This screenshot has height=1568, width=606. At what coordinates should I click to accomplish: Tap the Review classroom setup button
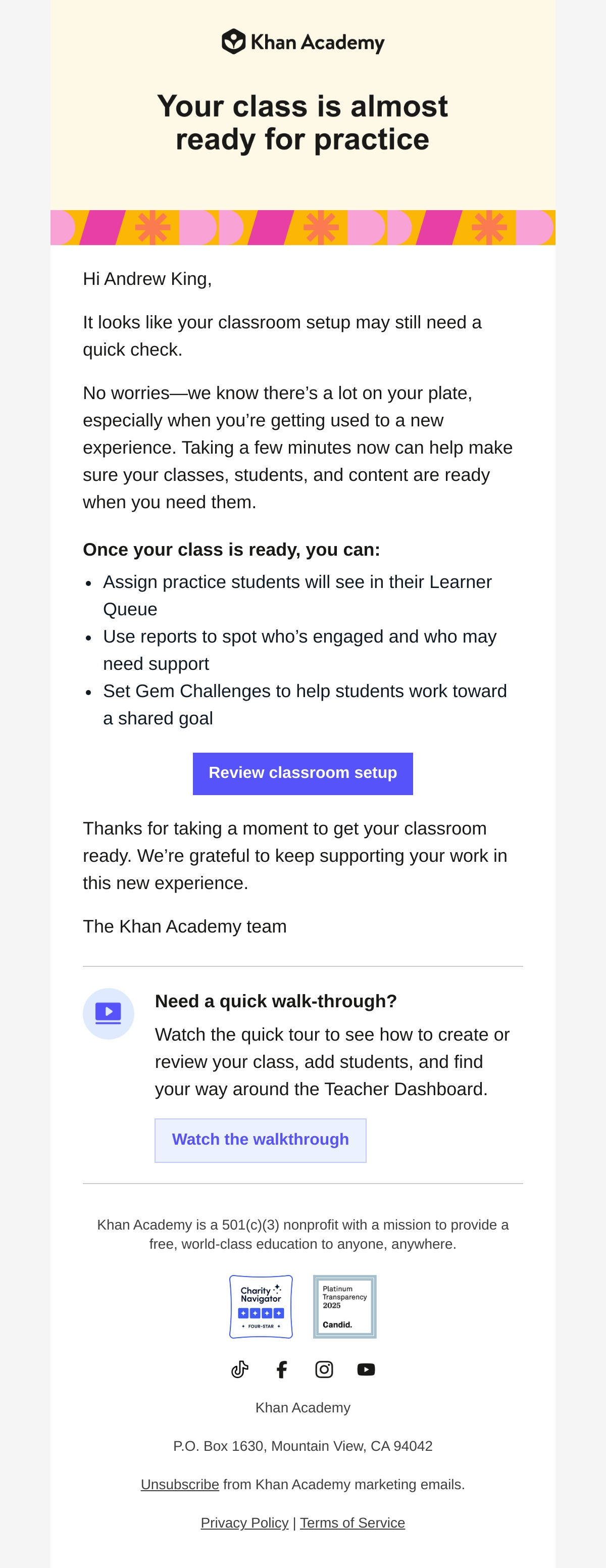click(x=302, y=773)
